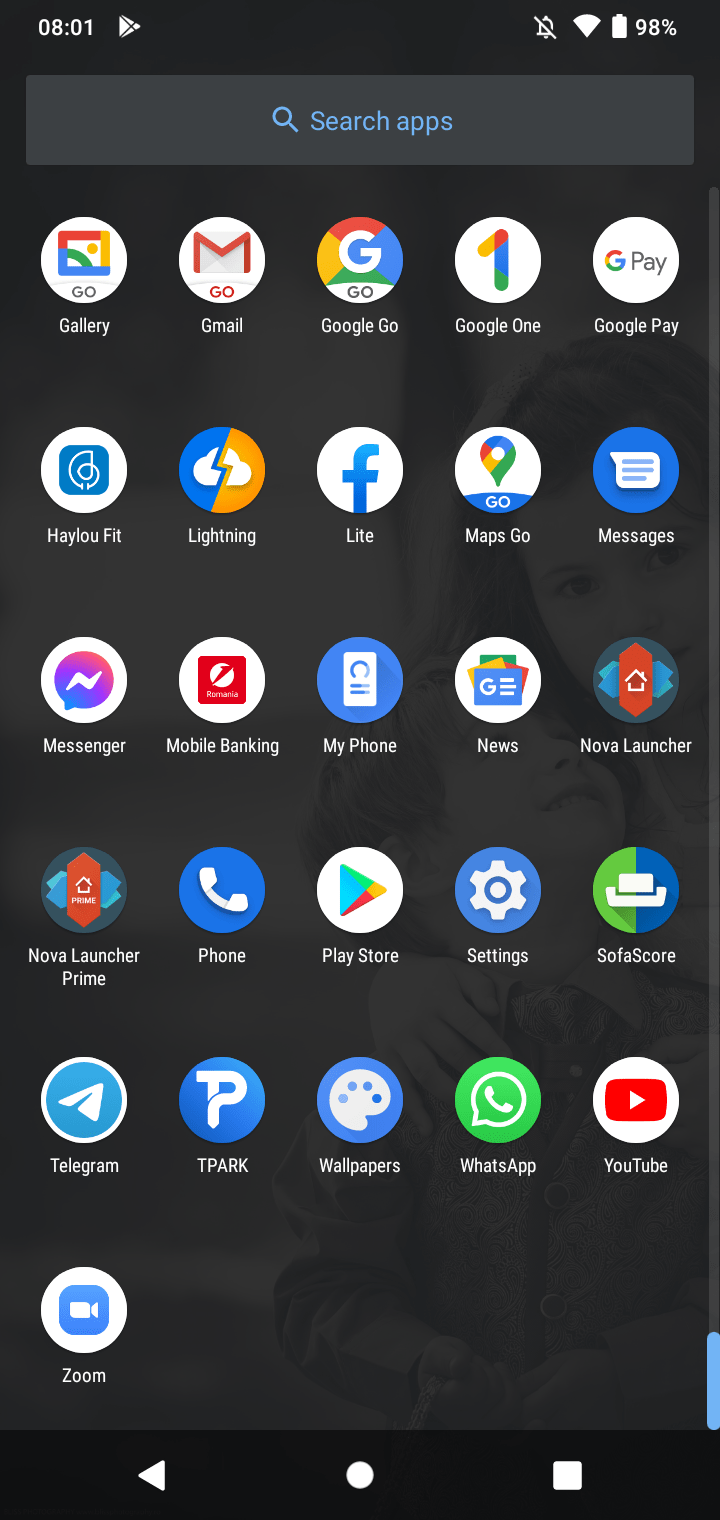Open the YouTube app

[x=636, y=1100]
